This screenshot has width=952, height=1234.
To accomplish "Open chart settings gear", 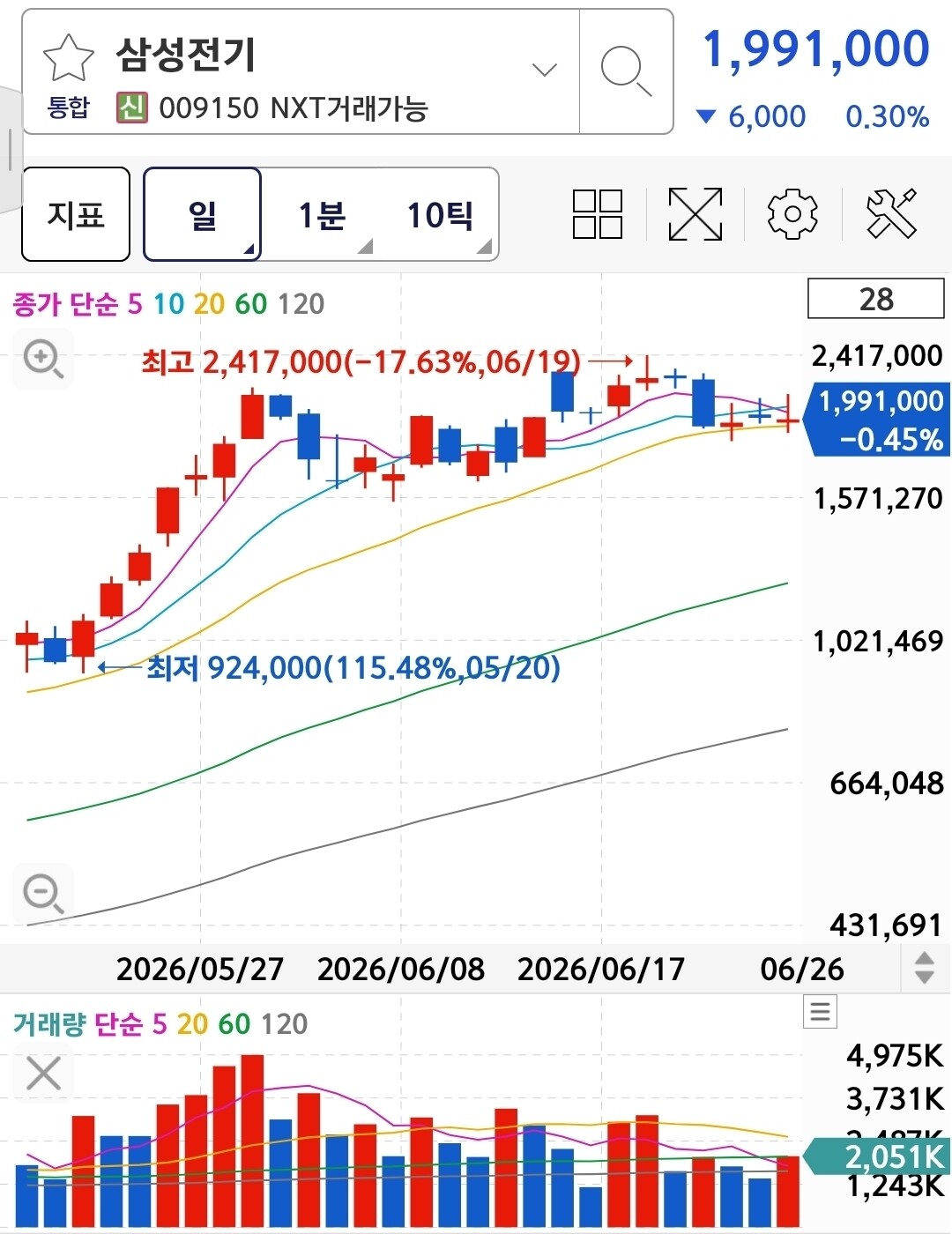I will tap(792, 214).
